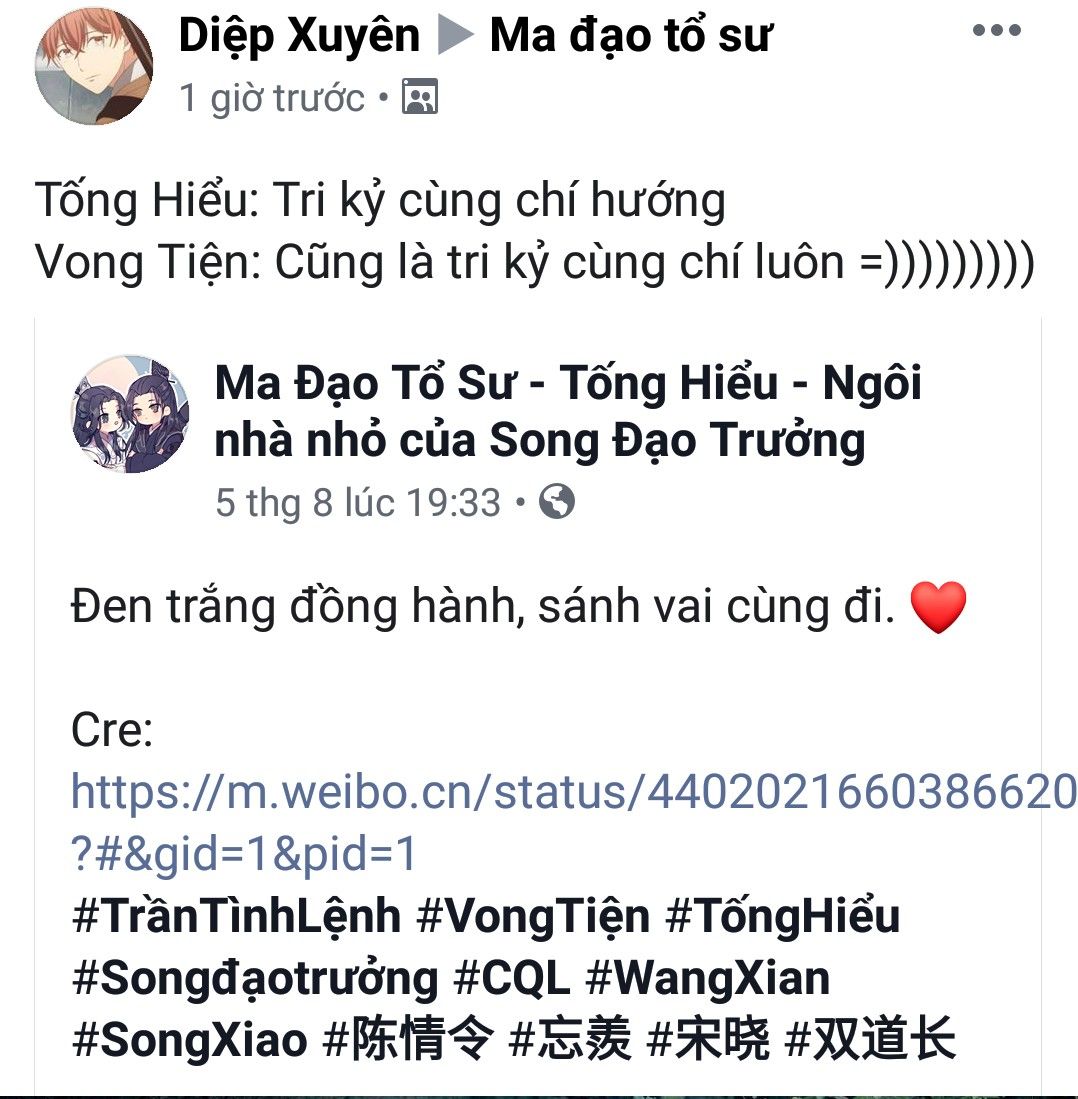This screenshot has height=1099, width=1078.
Task: Open the #双道长 hashtag
Action: click(870, 1039)
